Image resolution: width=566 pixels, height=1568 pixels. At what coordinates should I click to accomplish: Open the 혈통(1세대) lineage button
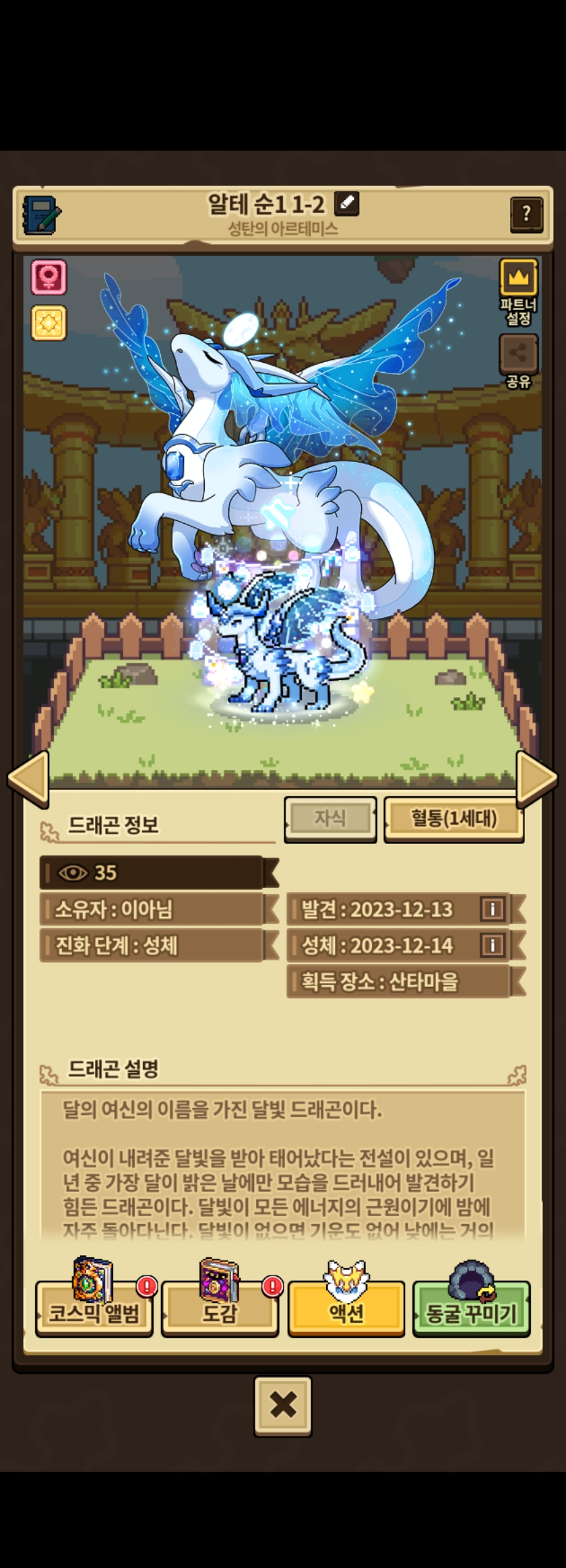pyautogui.click(x=453, y=819)
